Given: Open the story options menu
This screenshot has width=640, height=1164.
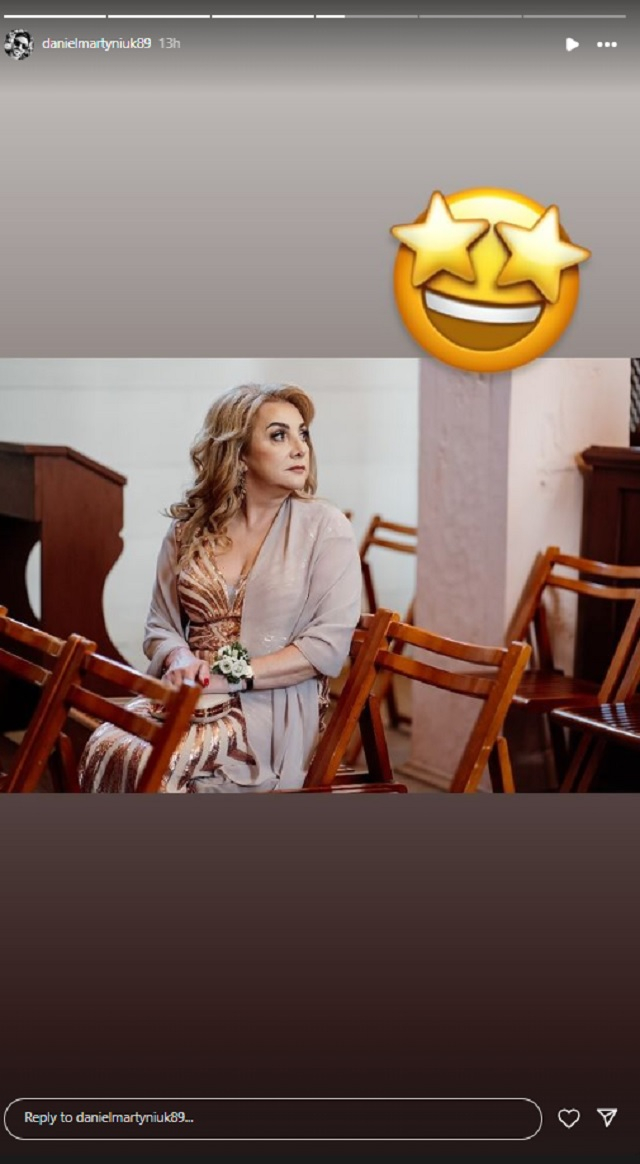Looking at the screenshot, I should coord(607,44).
